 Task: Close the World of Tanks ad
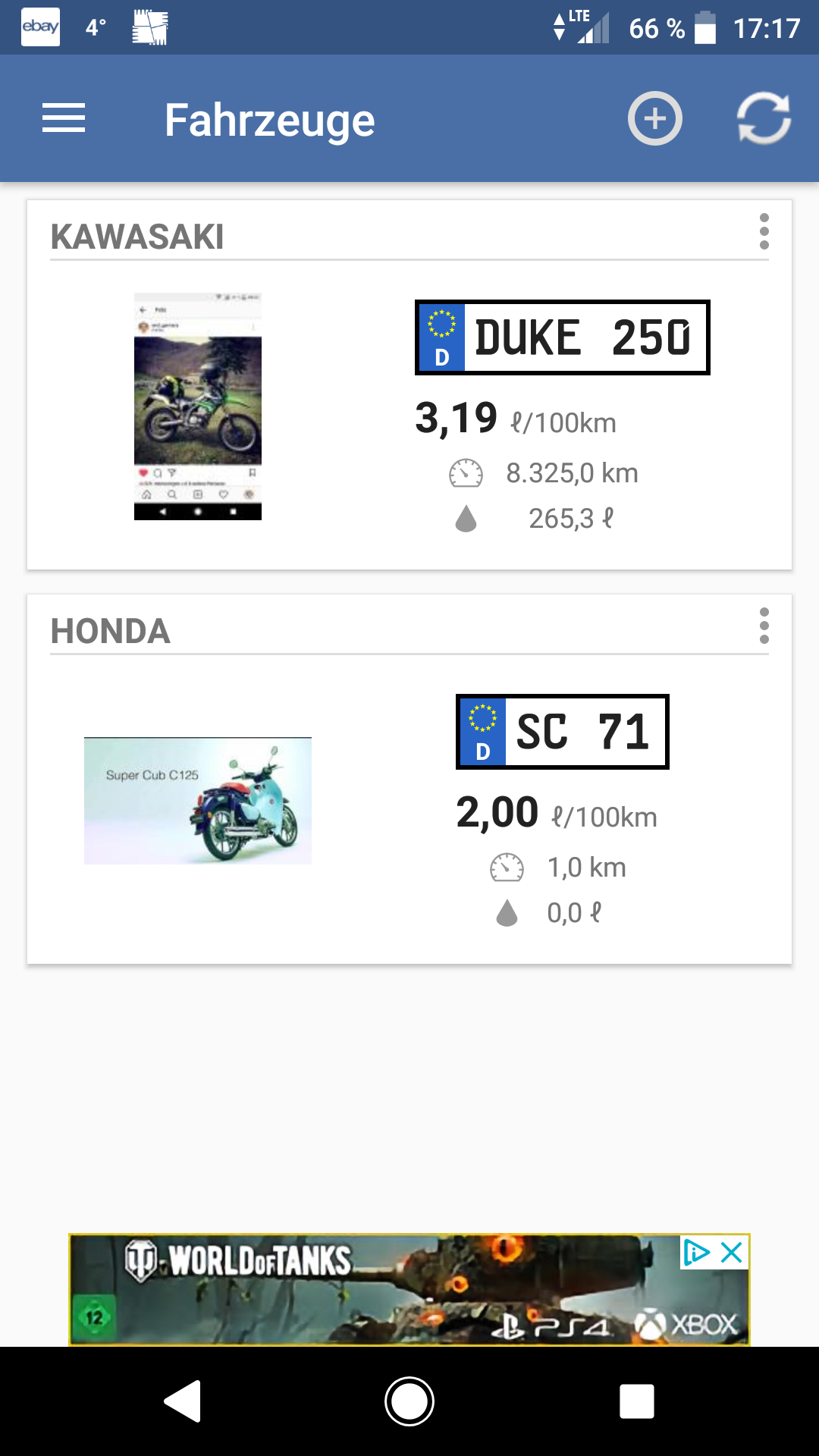pos(732,1252)
